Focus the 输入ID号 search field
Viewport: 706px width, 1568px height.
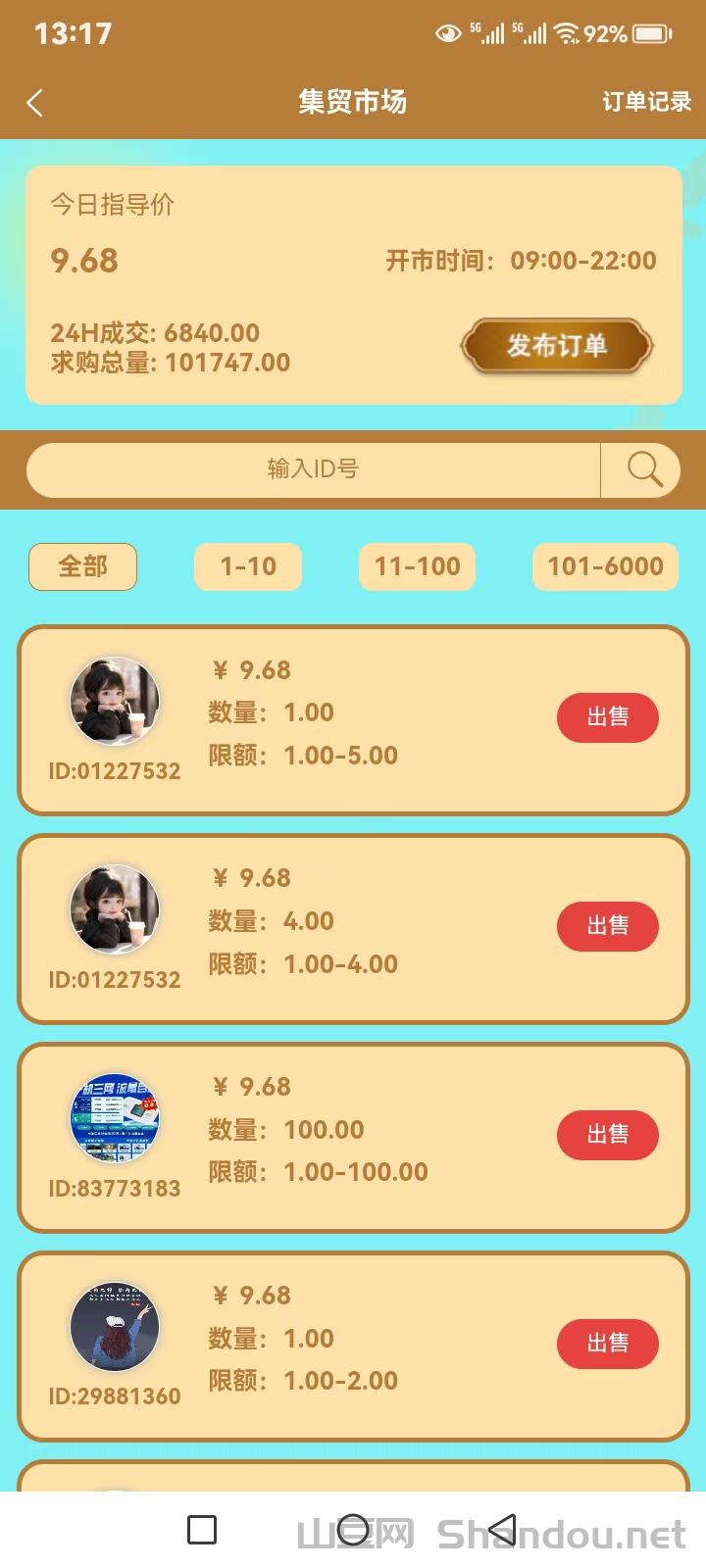click(x=313, y=469)
